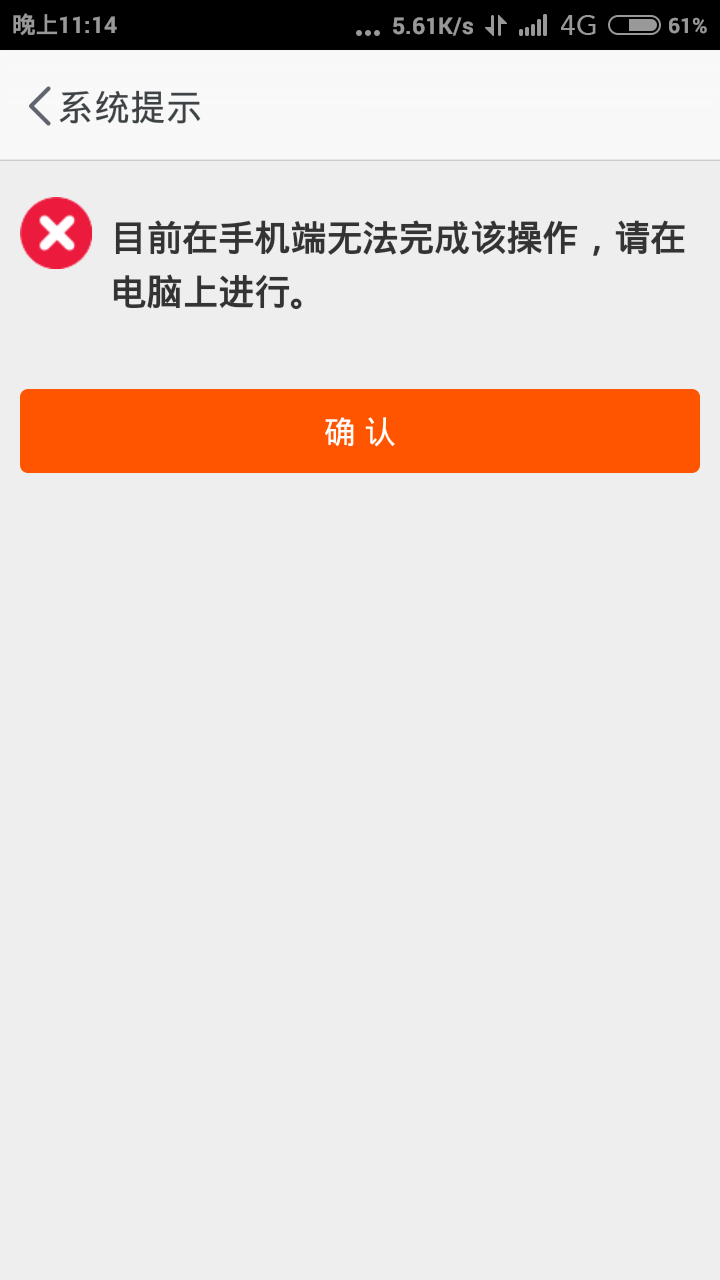Tap the signal strength bars icon
This screenshot has width=720, height=1280.
(532, 24)
